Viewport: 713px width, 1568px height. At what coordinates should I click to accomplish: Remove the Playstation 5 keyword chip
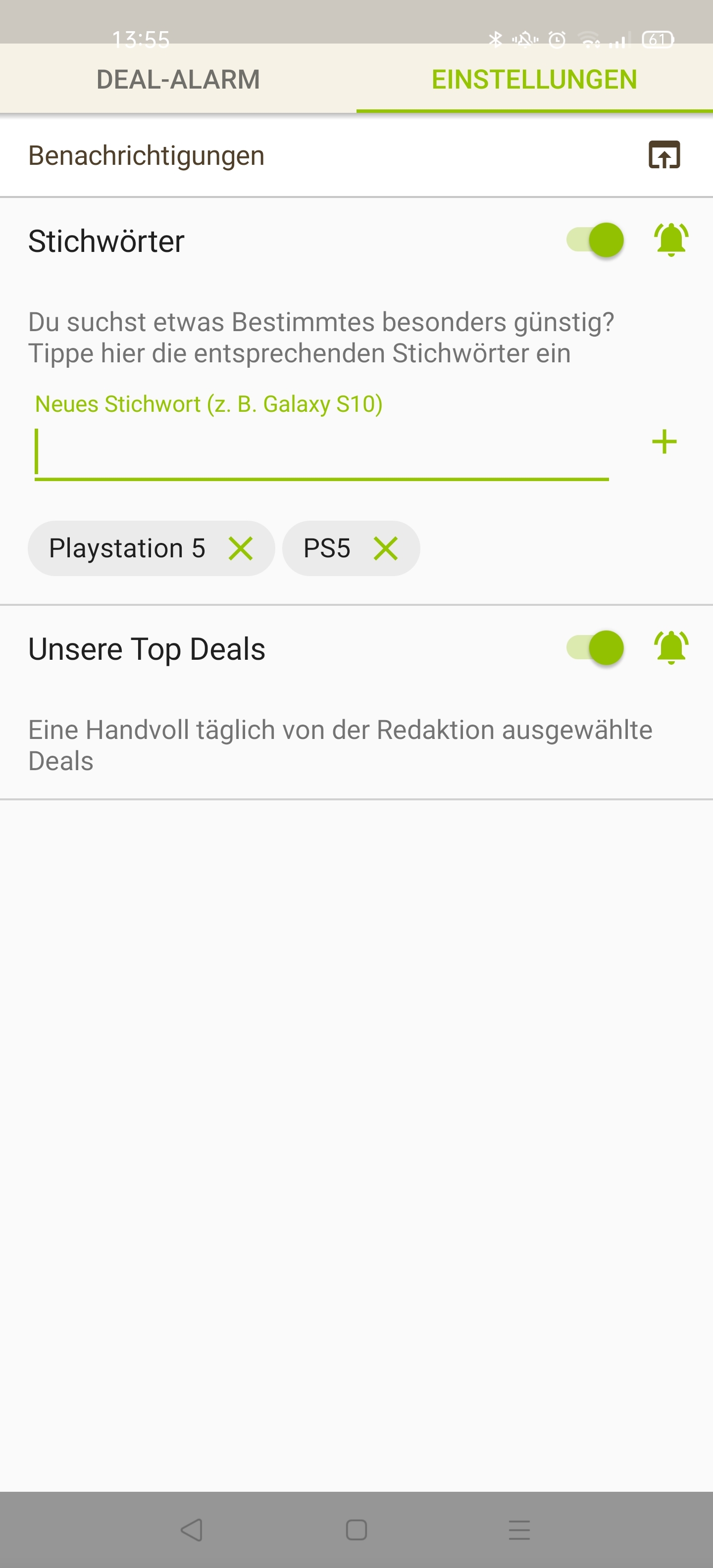(241, 548)
